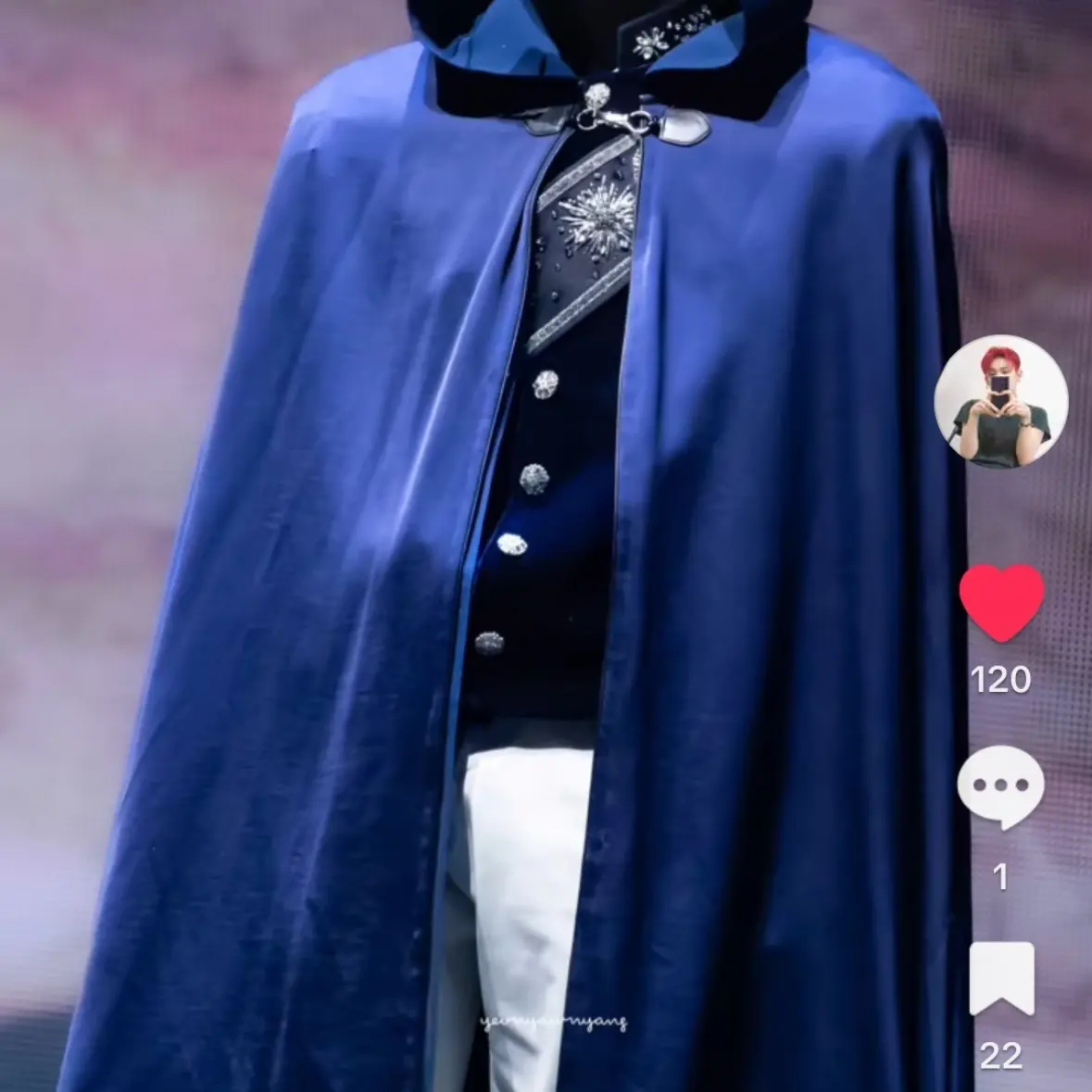Image resolution: width=1092 pixels, height=1092 pixels.
Task: Bookmark this video to favorites
Action: point(1000,978)
